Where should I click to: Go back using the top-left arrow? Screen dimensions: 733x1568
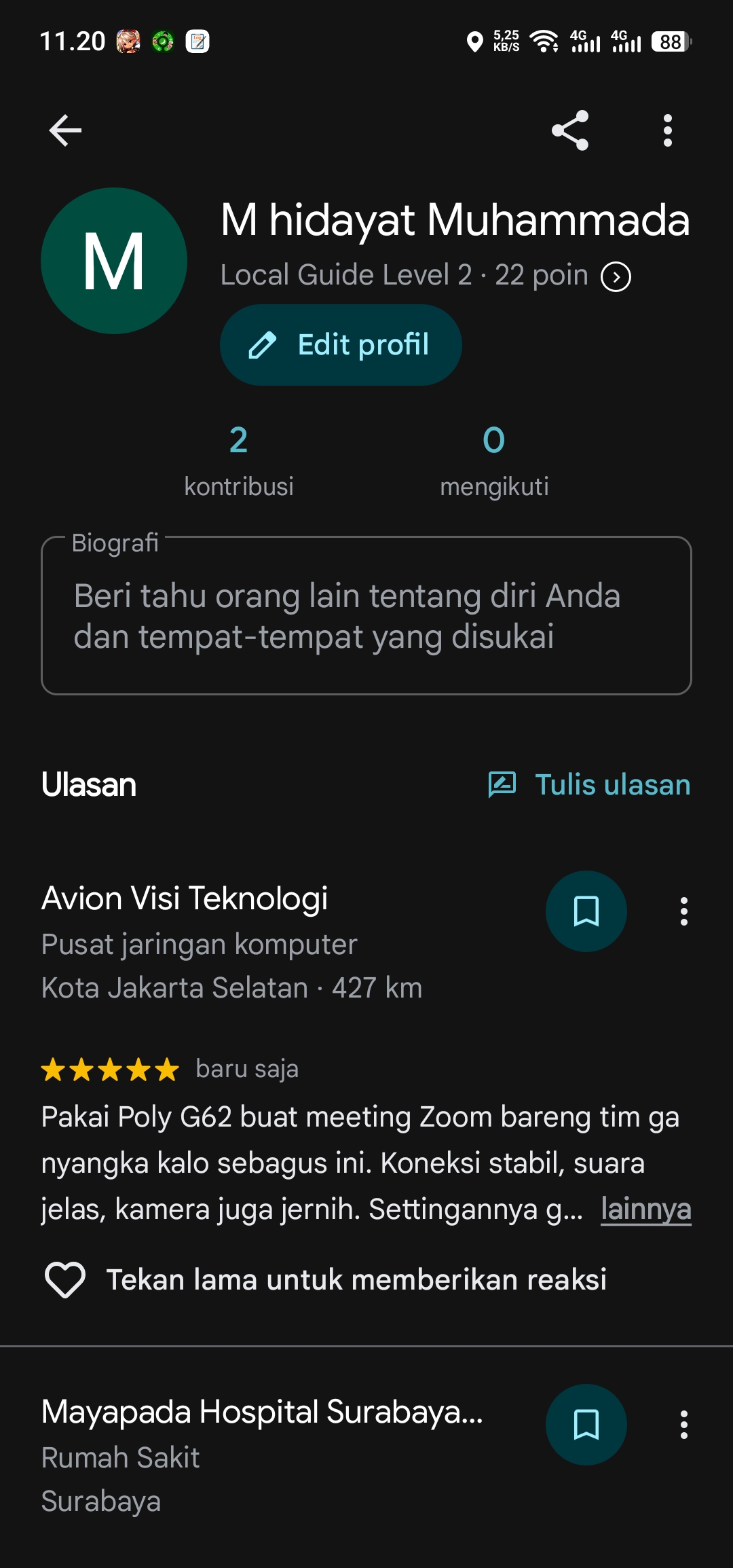(x=65, y=130)
